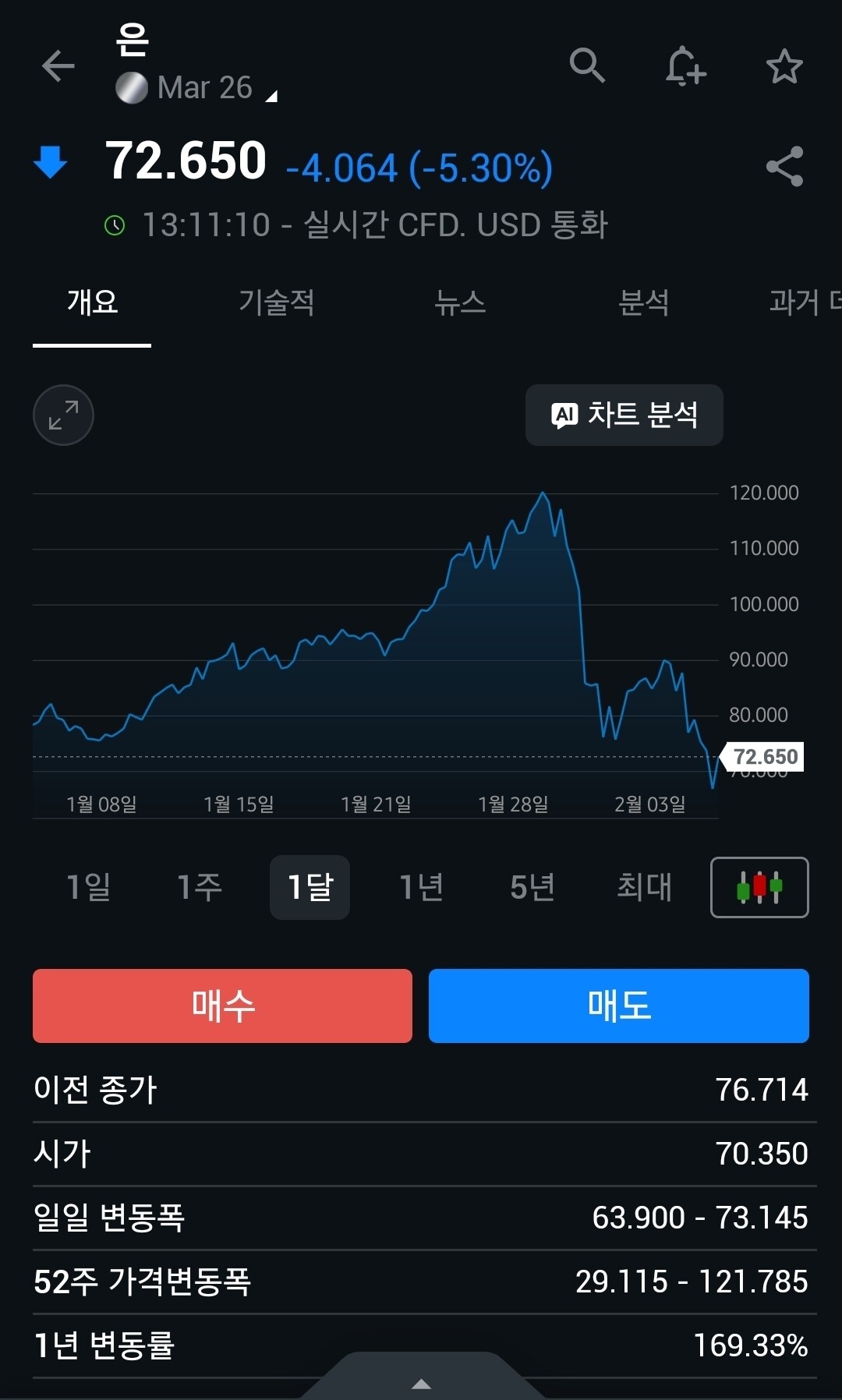Select the 1년 chart range
The height and width of the screenshot is (1400, 842).
coord(421,887)
